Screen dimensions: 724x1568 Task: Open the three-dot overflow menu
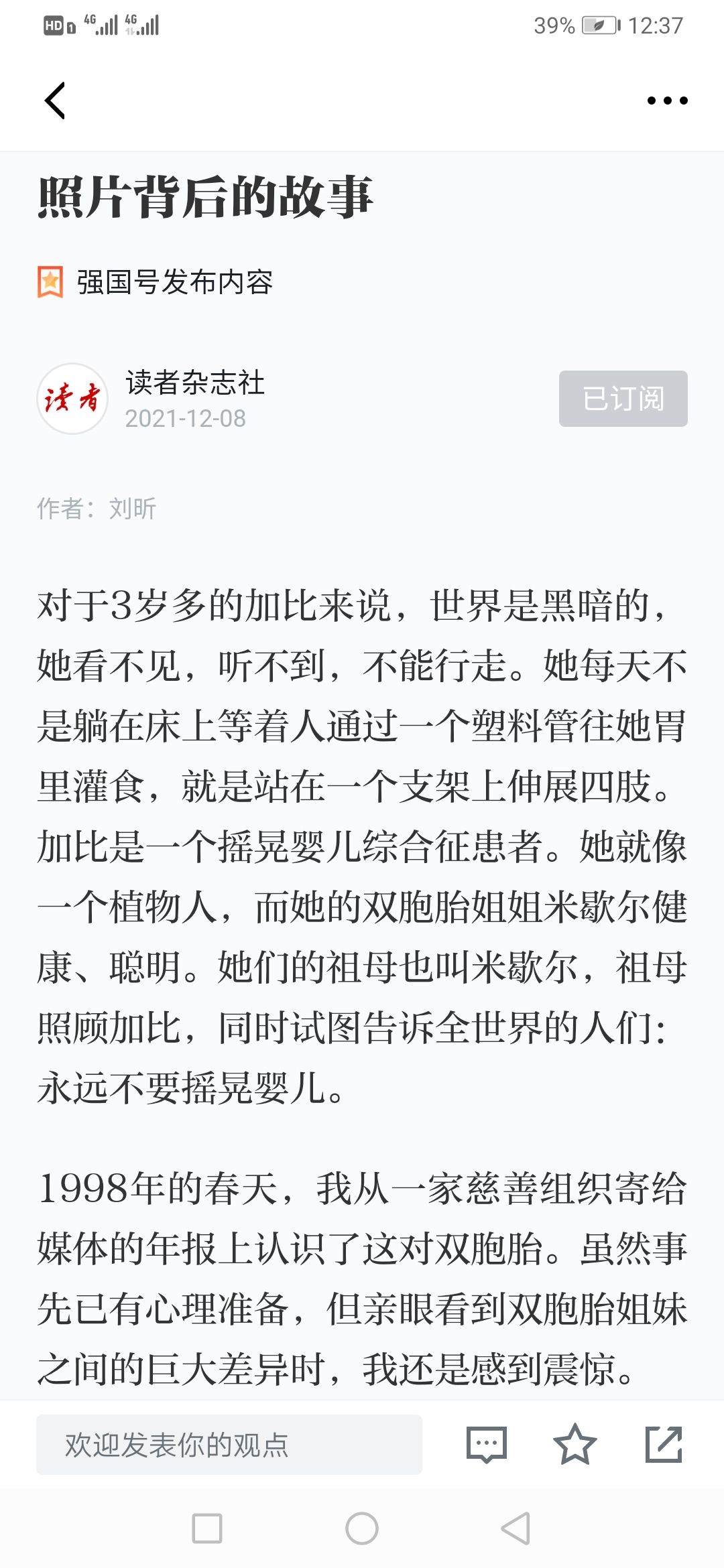coord(667,101)
